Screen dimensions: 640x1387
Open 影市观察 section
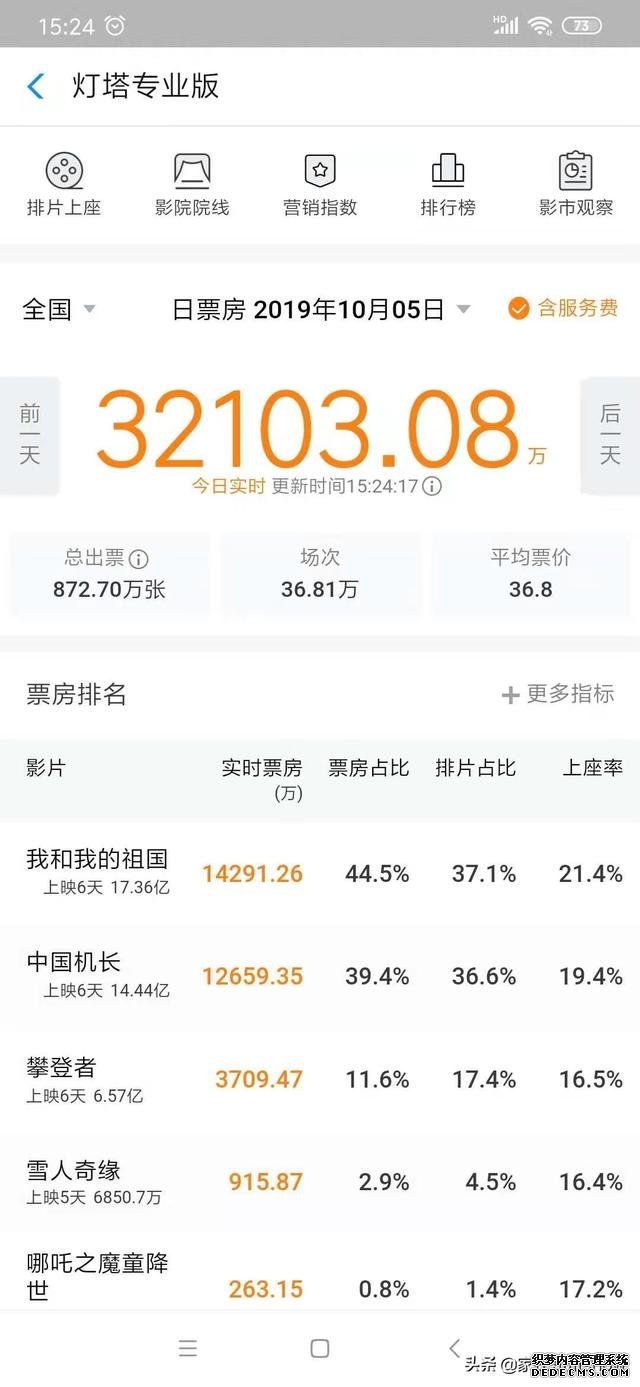[575, 184]
